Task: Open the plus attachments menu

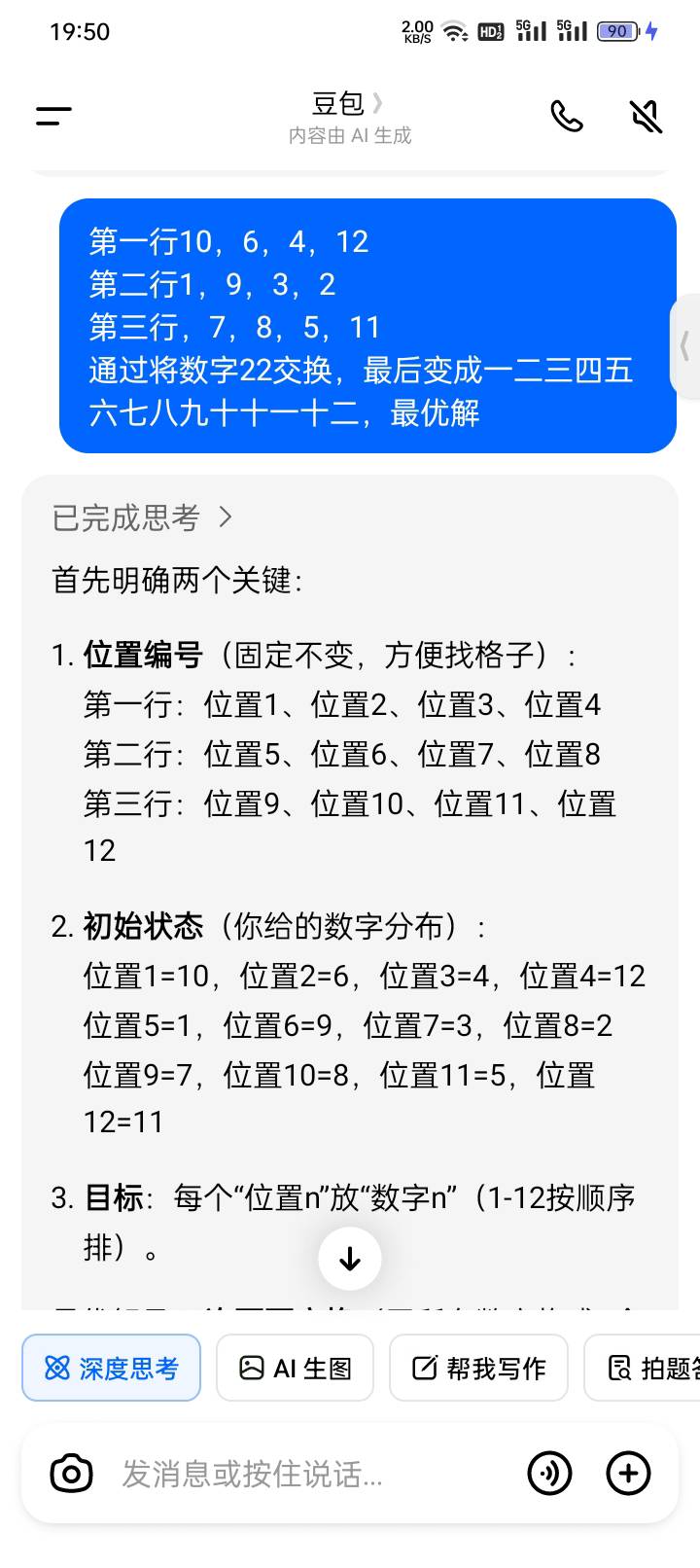Action: (628, 1474)
